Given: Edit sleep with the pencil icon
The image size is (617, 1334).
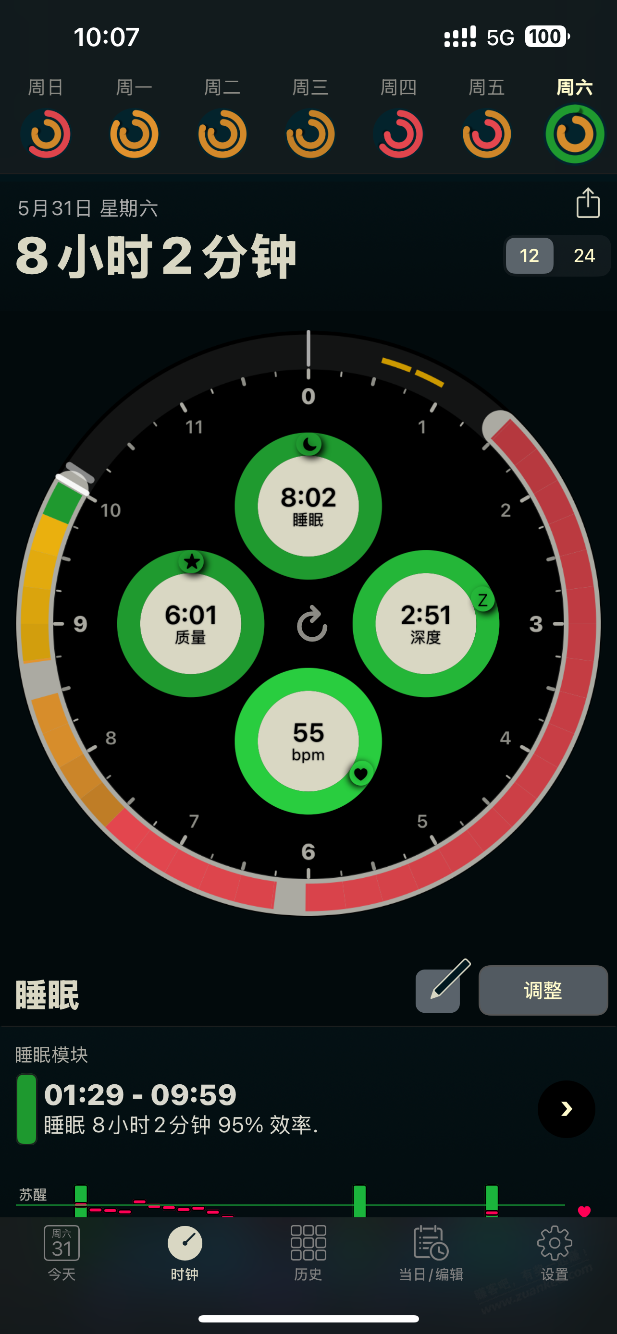Looking at the screenshot, I should (439, 990).
